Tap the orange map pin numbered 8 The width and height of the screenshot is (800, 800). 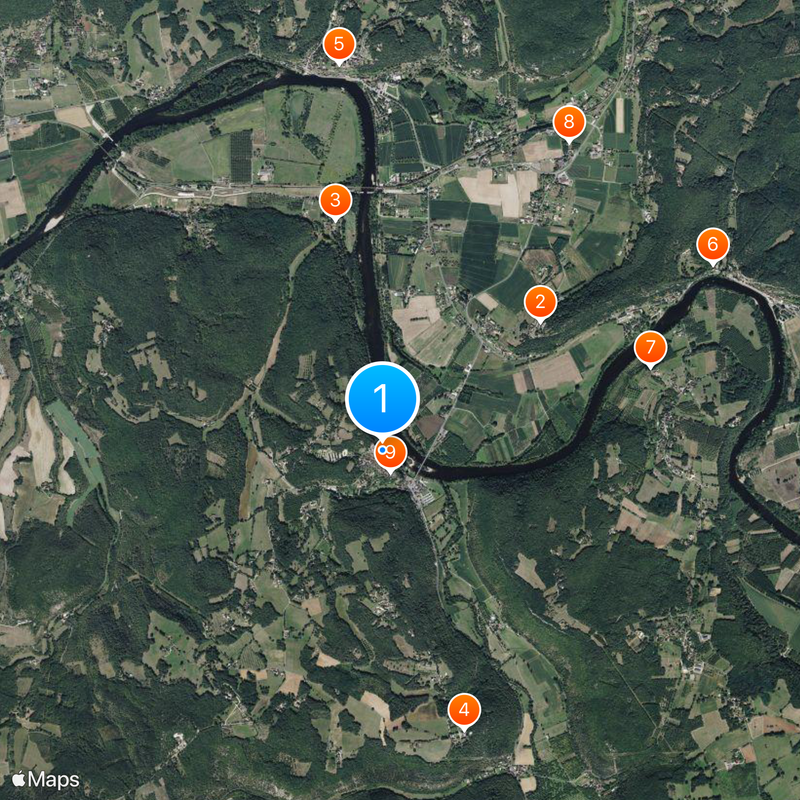pos(568,123)
